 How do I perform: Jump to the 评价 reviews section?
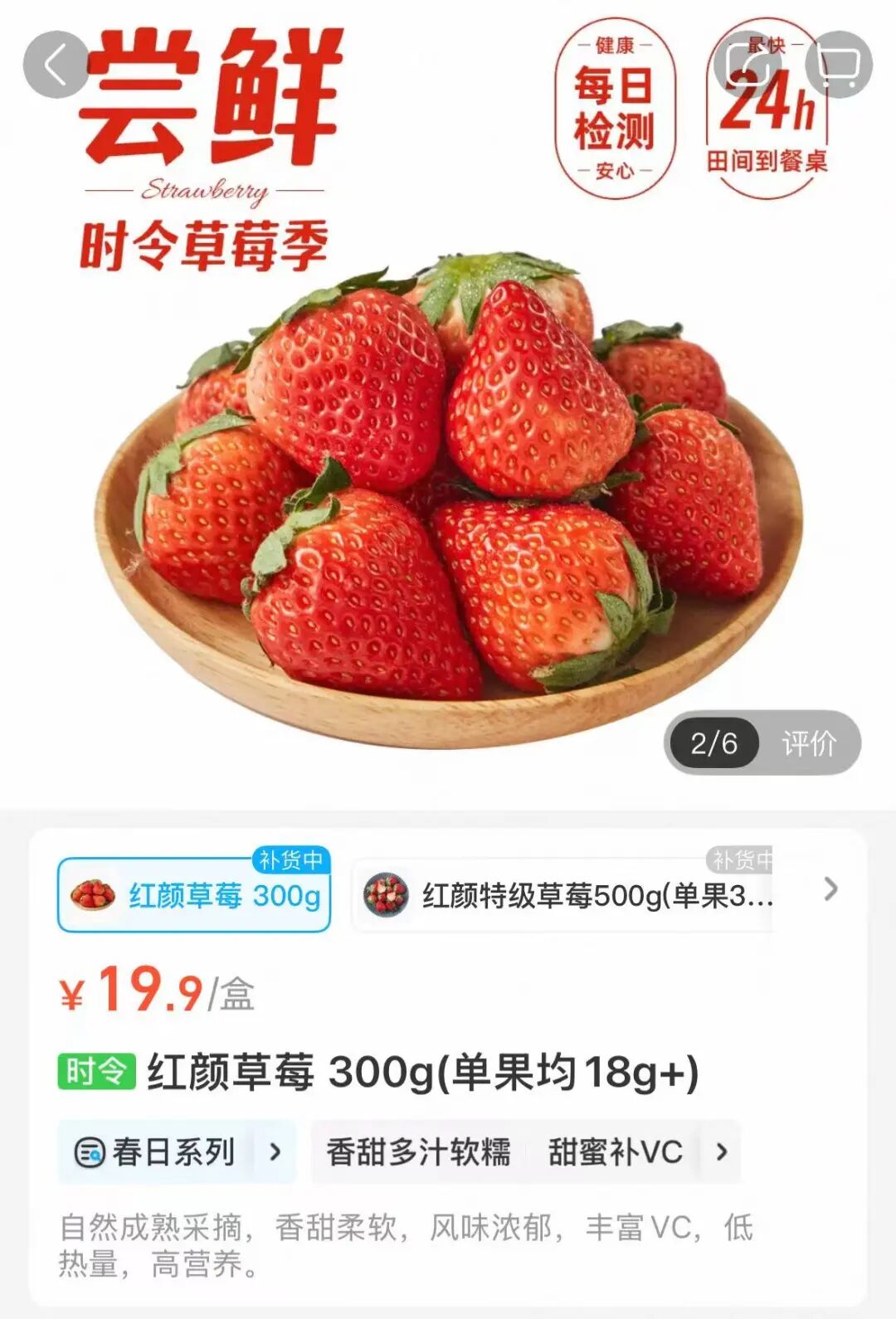click(x=809, y=743)
